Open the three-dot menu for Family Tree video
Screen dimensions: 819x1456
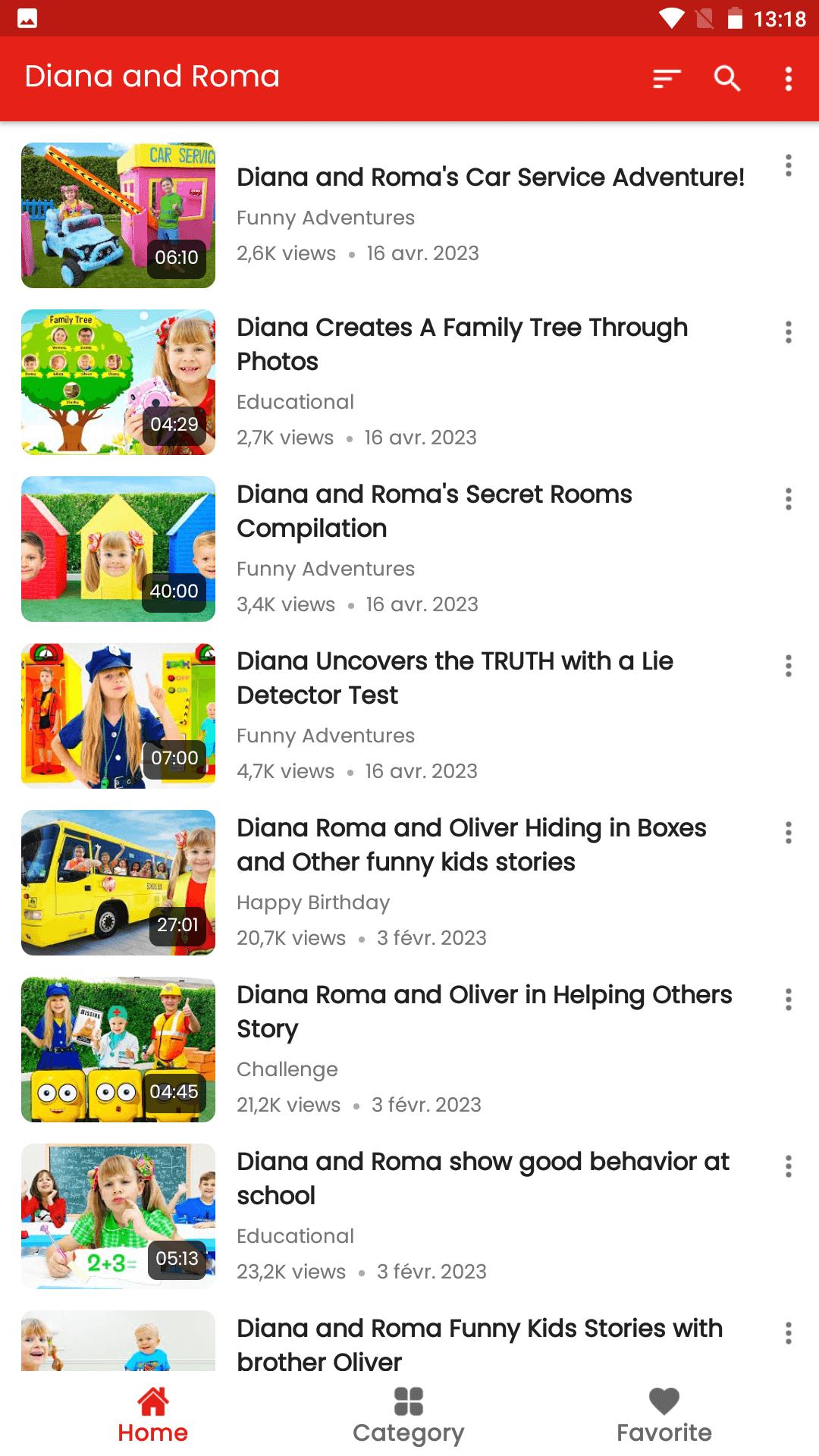coord(789,332)
